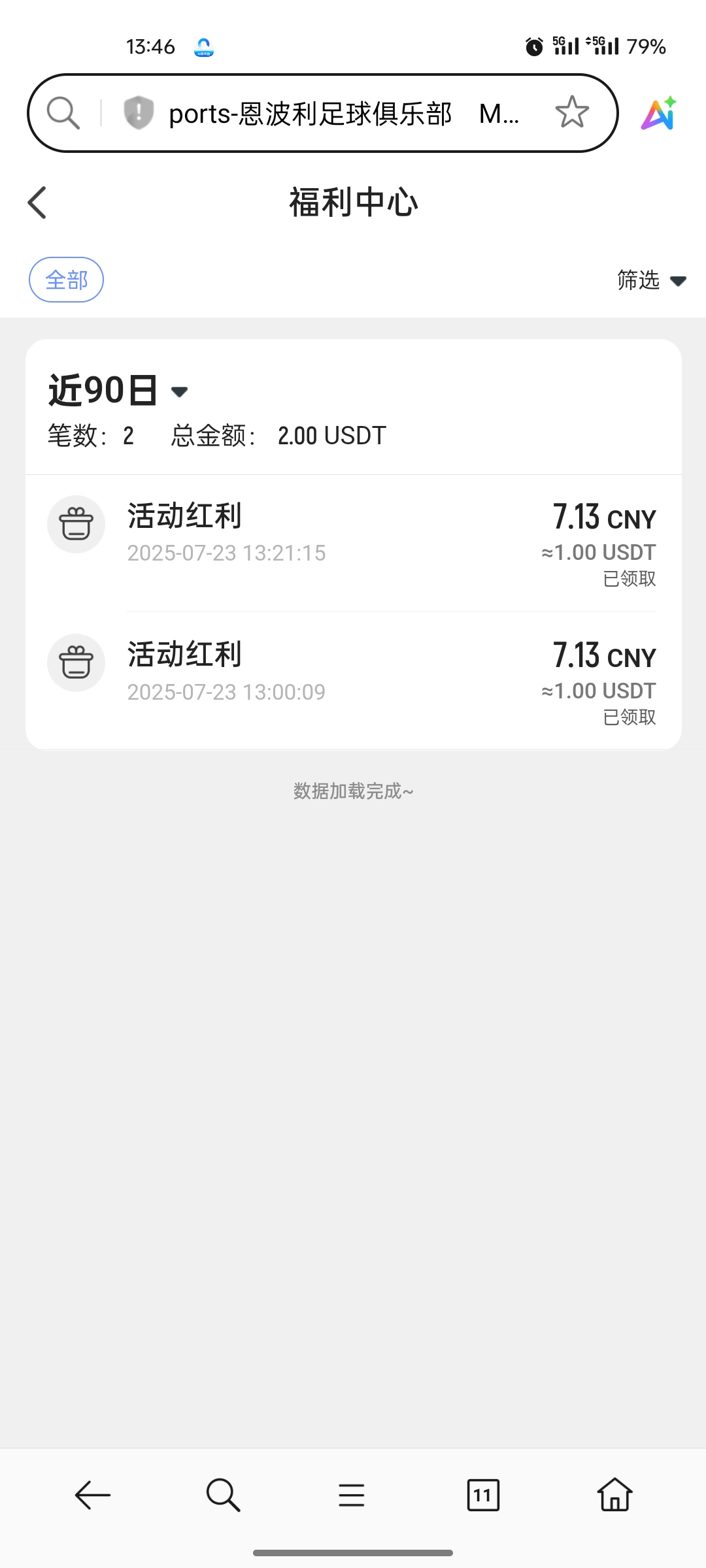Open 活动红利 record from 13:00:09
Image resolution: width=706 pixels, height=1568 pixels.
click(x=353, y=681)
